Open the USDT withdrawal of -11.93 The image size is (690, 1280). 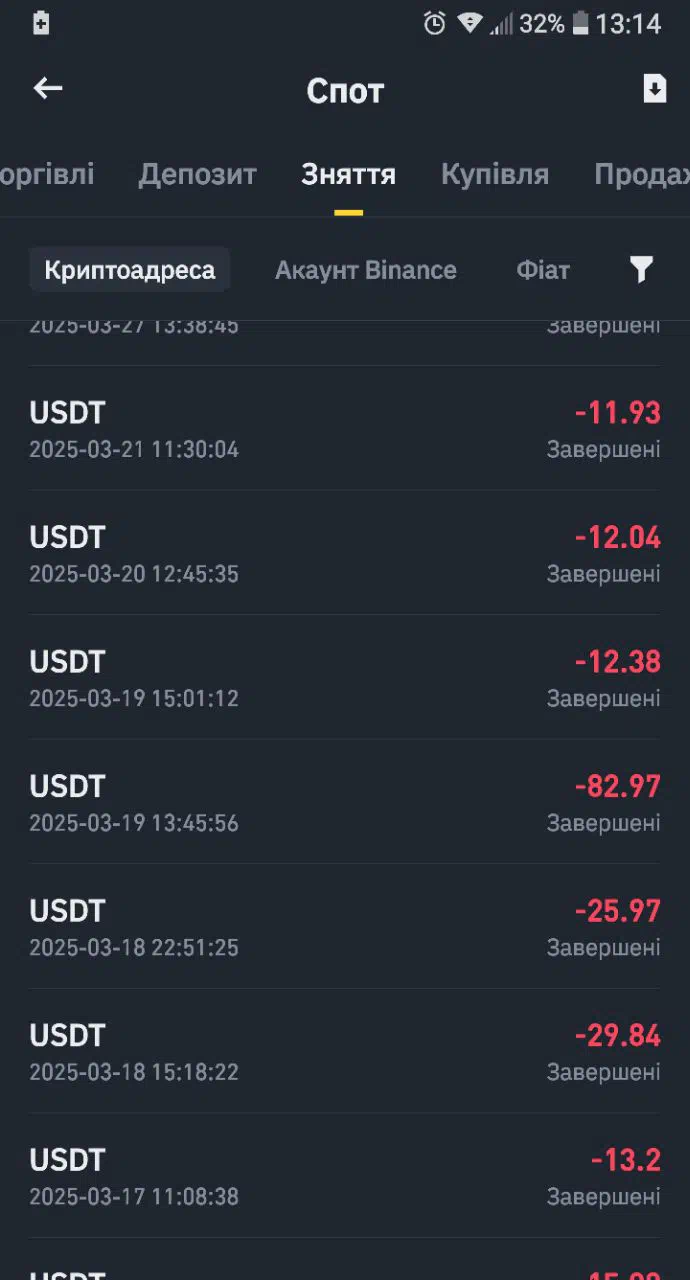[x=345, y=428]
